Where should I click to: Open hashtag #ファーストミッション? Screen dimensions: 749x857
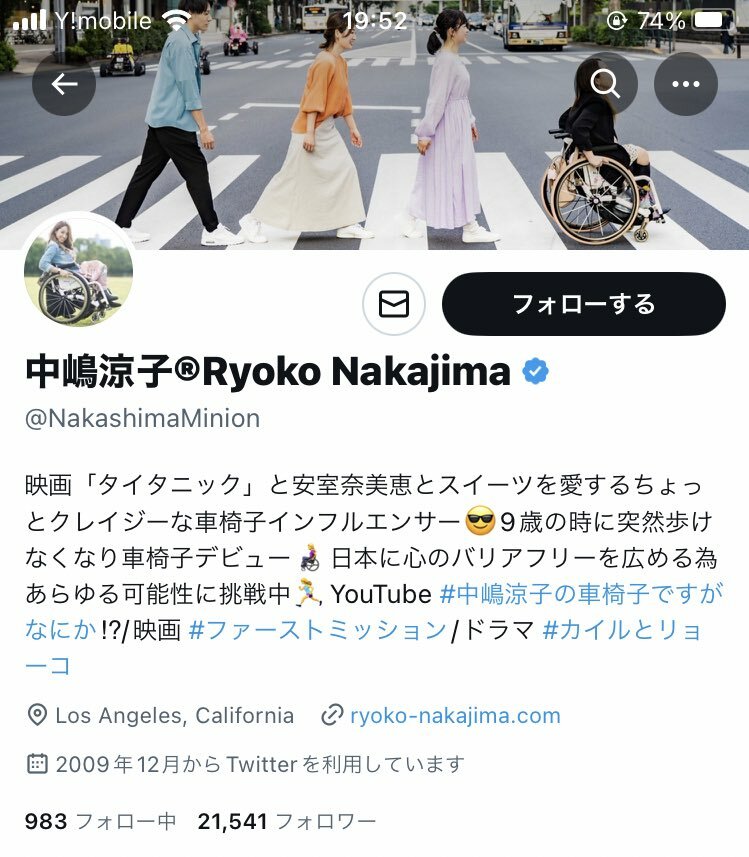tap(317, 629)
